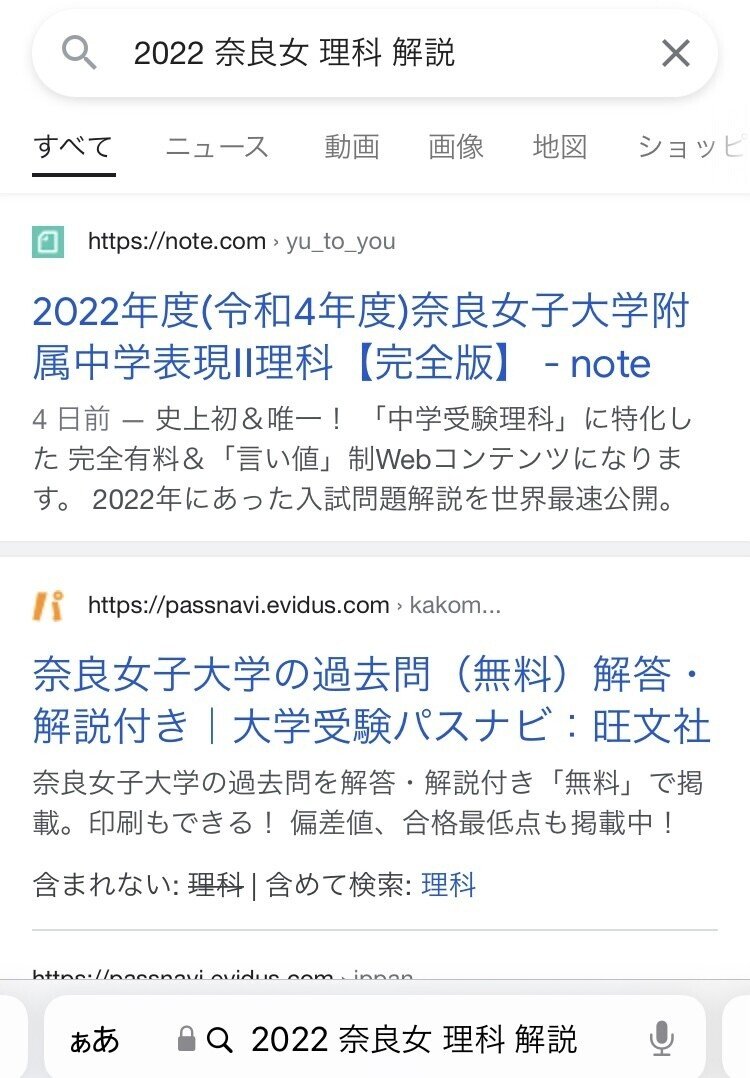Switch to the 地図 tab
The width and height of the screenshot is (750, 1078).
point(560,148)
